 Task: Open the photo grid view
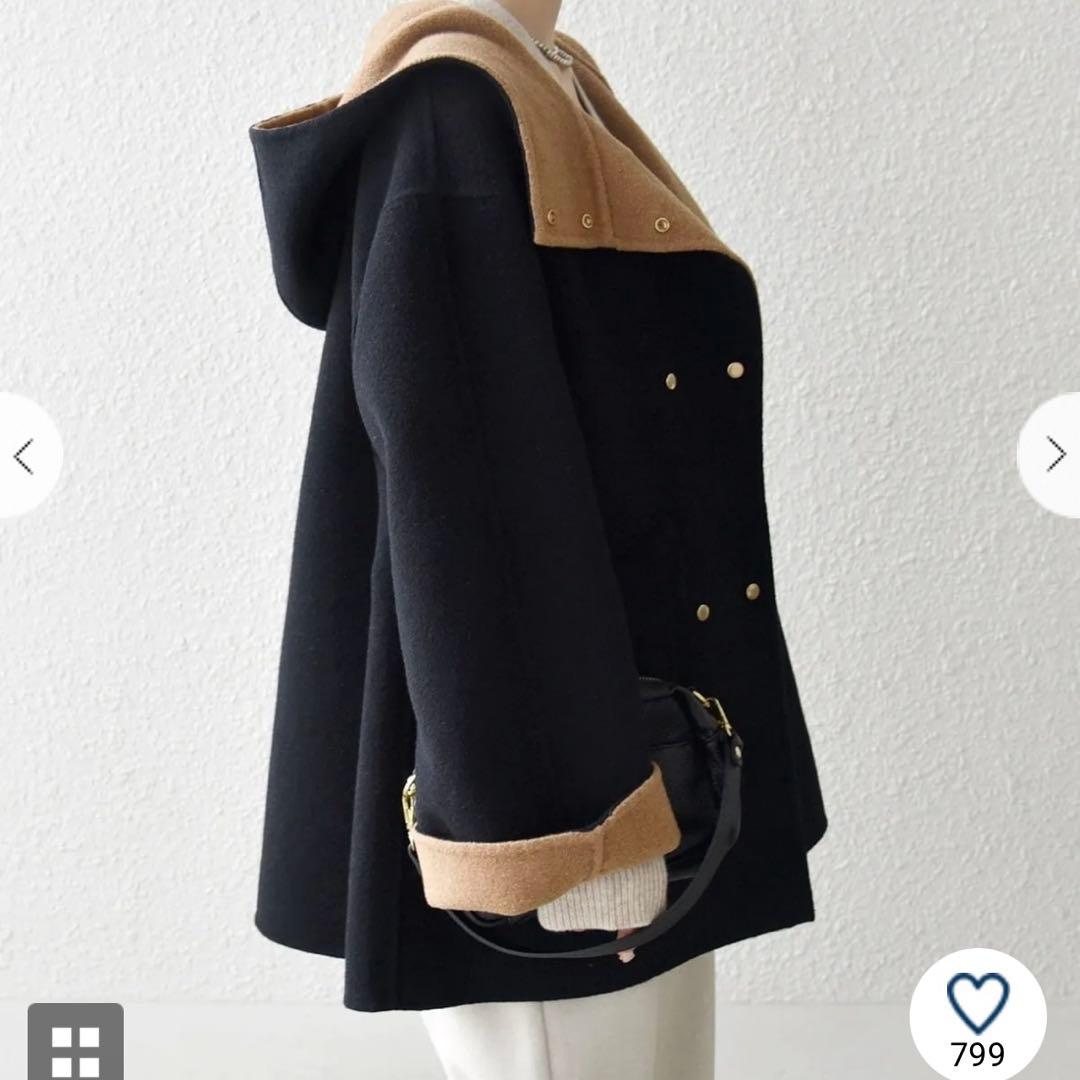[x=75, y=1045]
